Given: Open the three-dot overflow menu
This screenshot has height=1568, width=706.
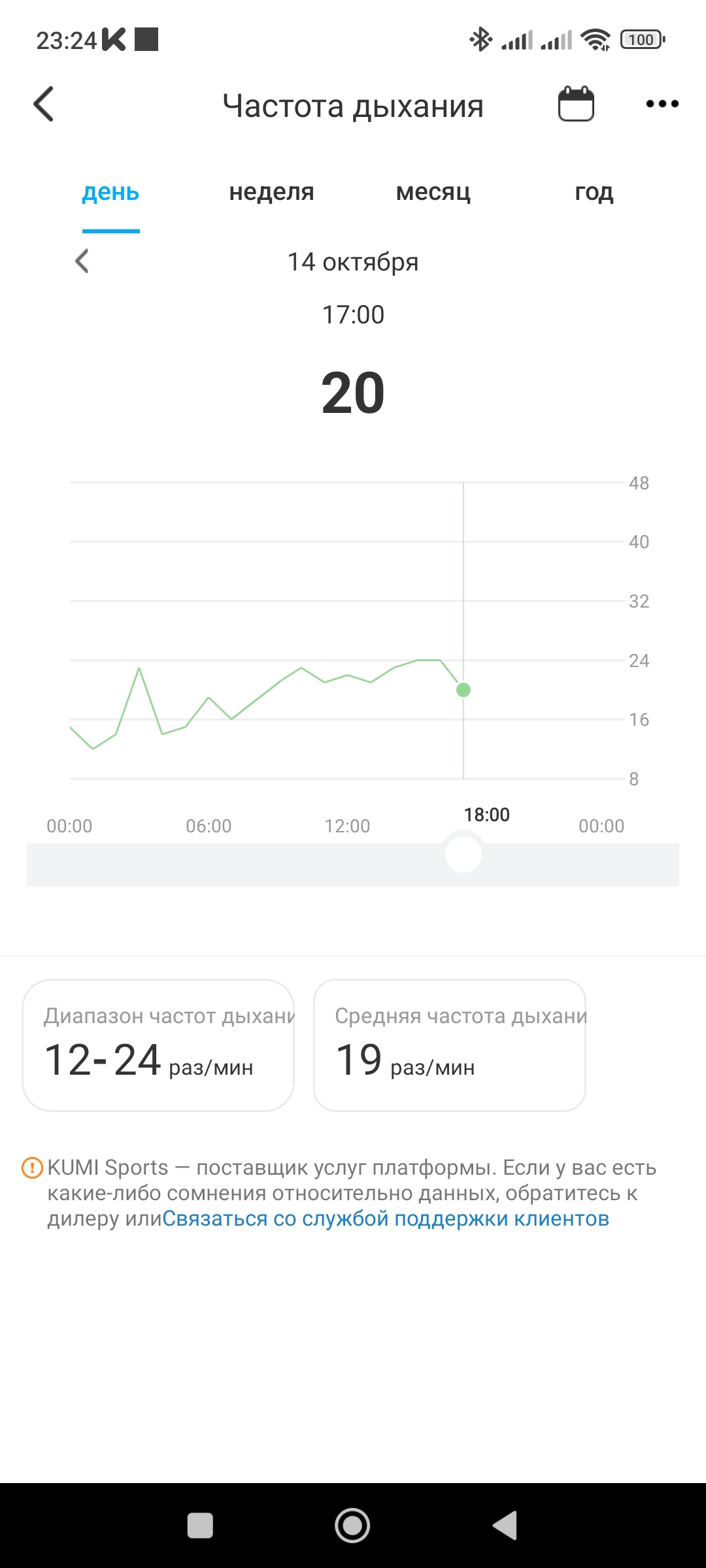Looking at the screenshot, I should pos(662,104).
